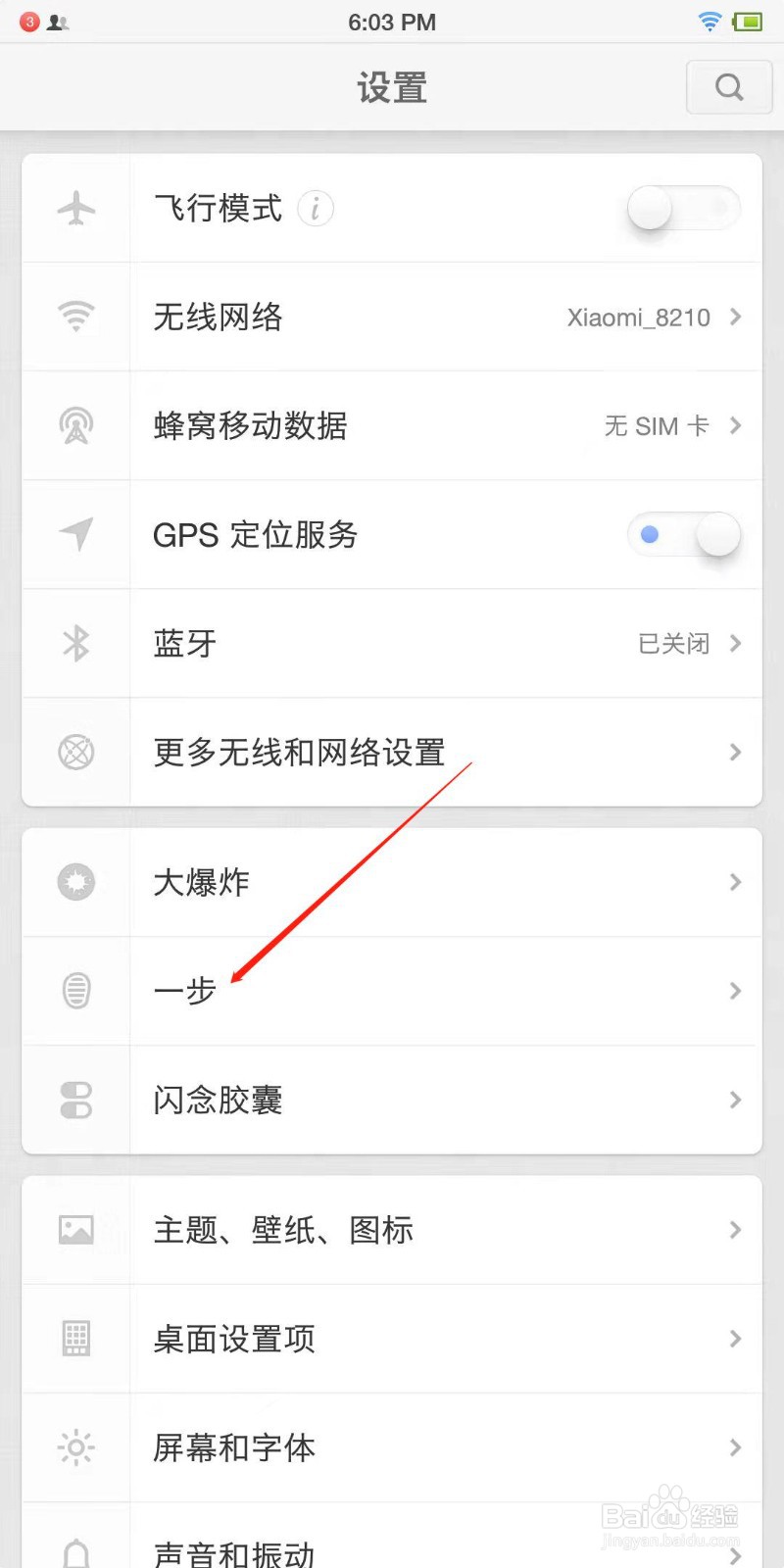Open the 一步 (One Step) settings
This screenshot has width=784, height=1568.
coord(392,991)
